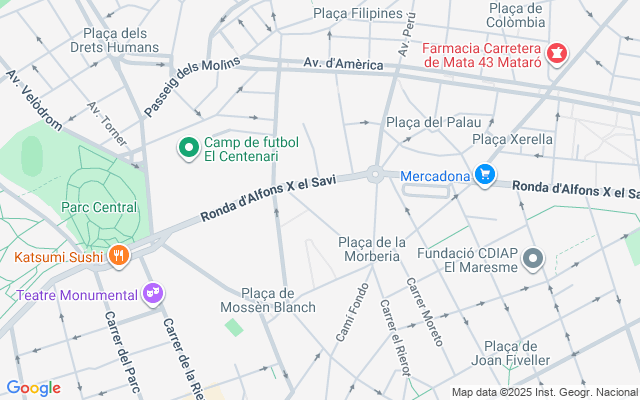Open the Katsumi Sushi restaurant pin
This screenshot has width=640, height=400.
coord(119,256)
